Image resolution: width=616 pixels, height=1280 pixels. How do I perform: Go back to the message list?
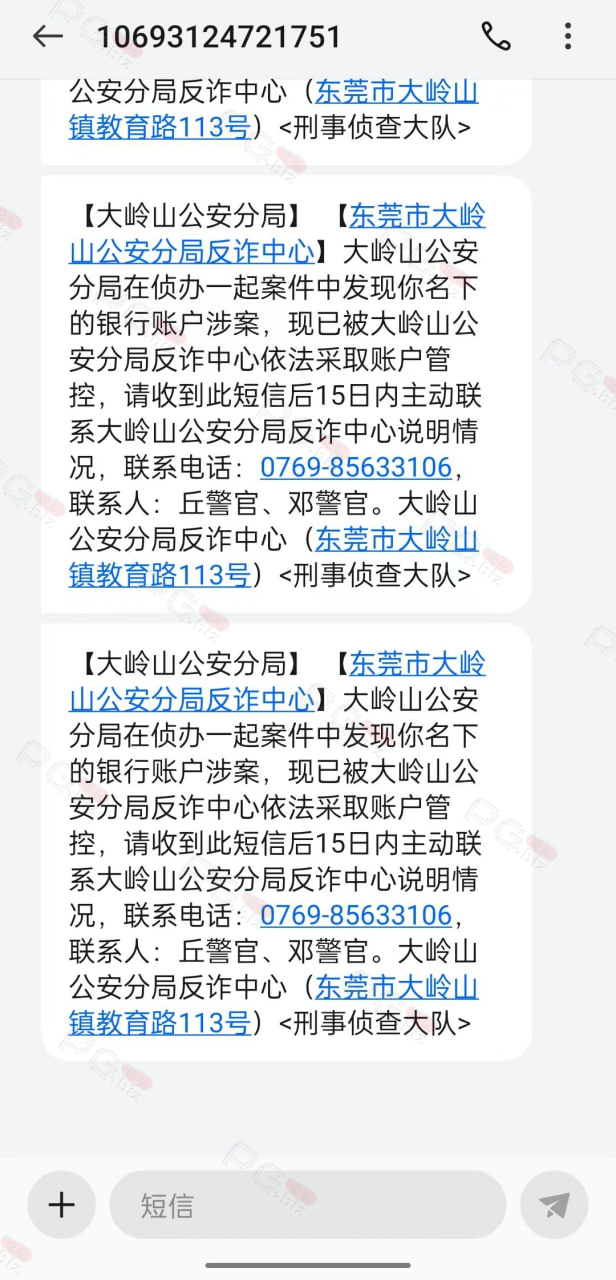[47, 37]
